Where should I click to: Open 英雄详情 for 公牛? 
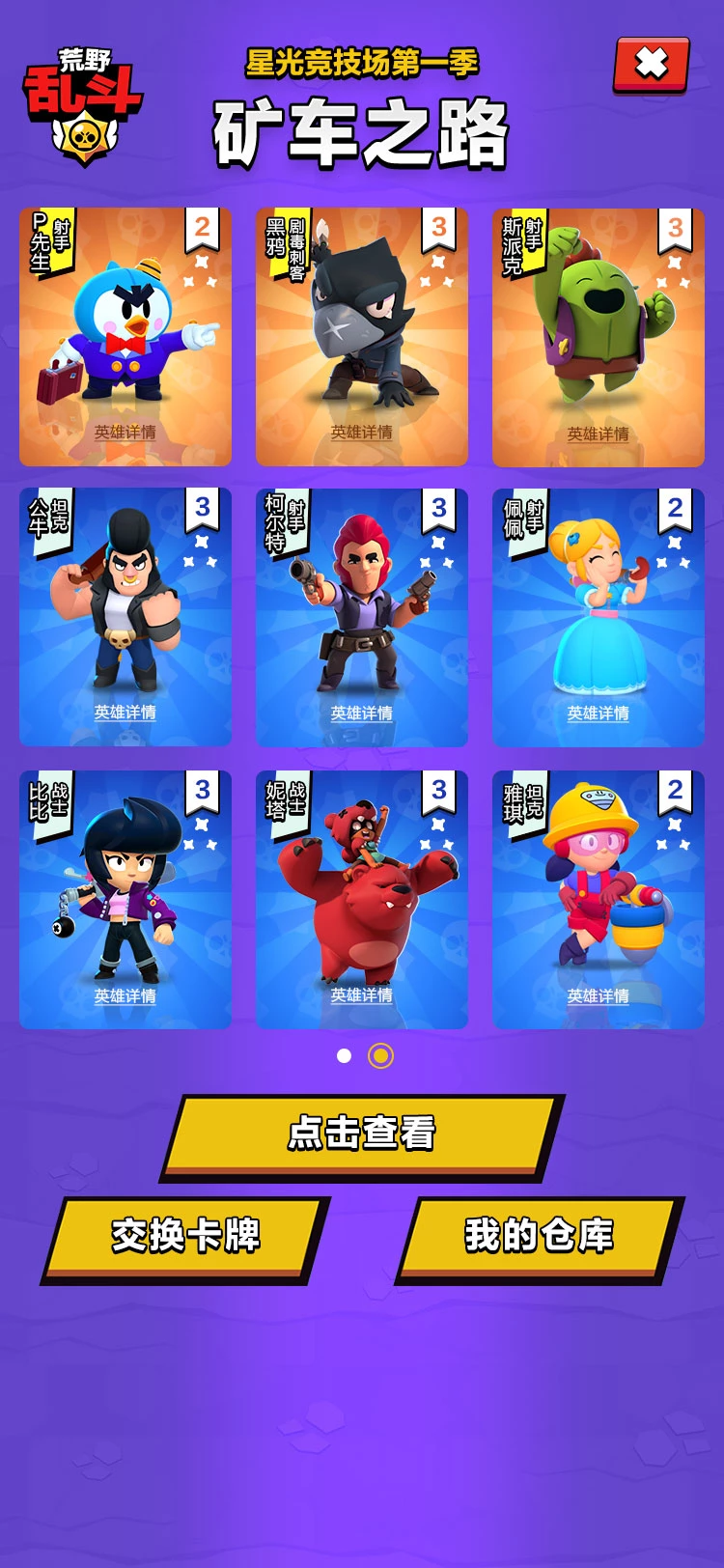pyautogui.click(x=125, y=713)
